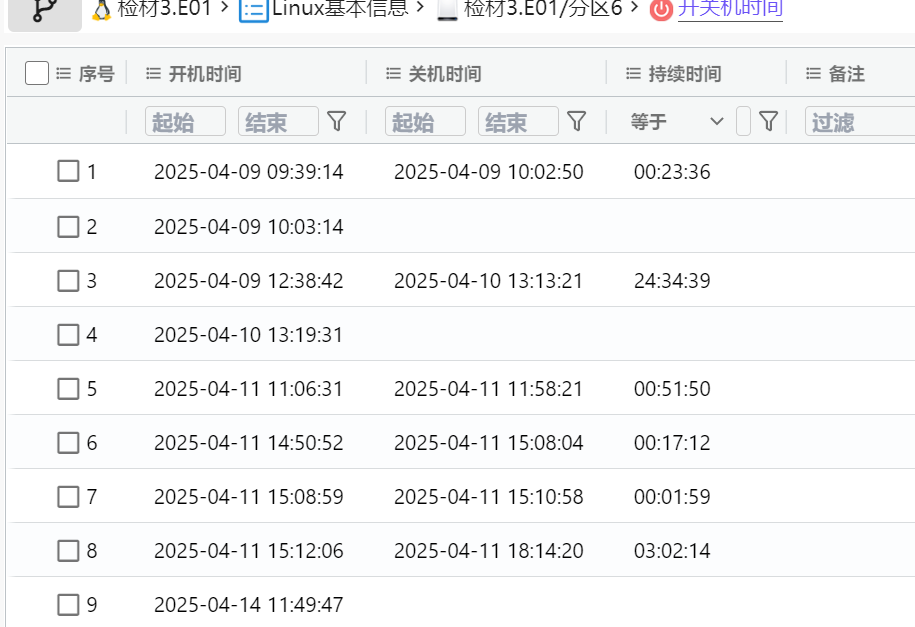Image resolution: width=915 pixels, height=627 pixels.
Task: Check the box for row 3
Action: pos(68,281)
